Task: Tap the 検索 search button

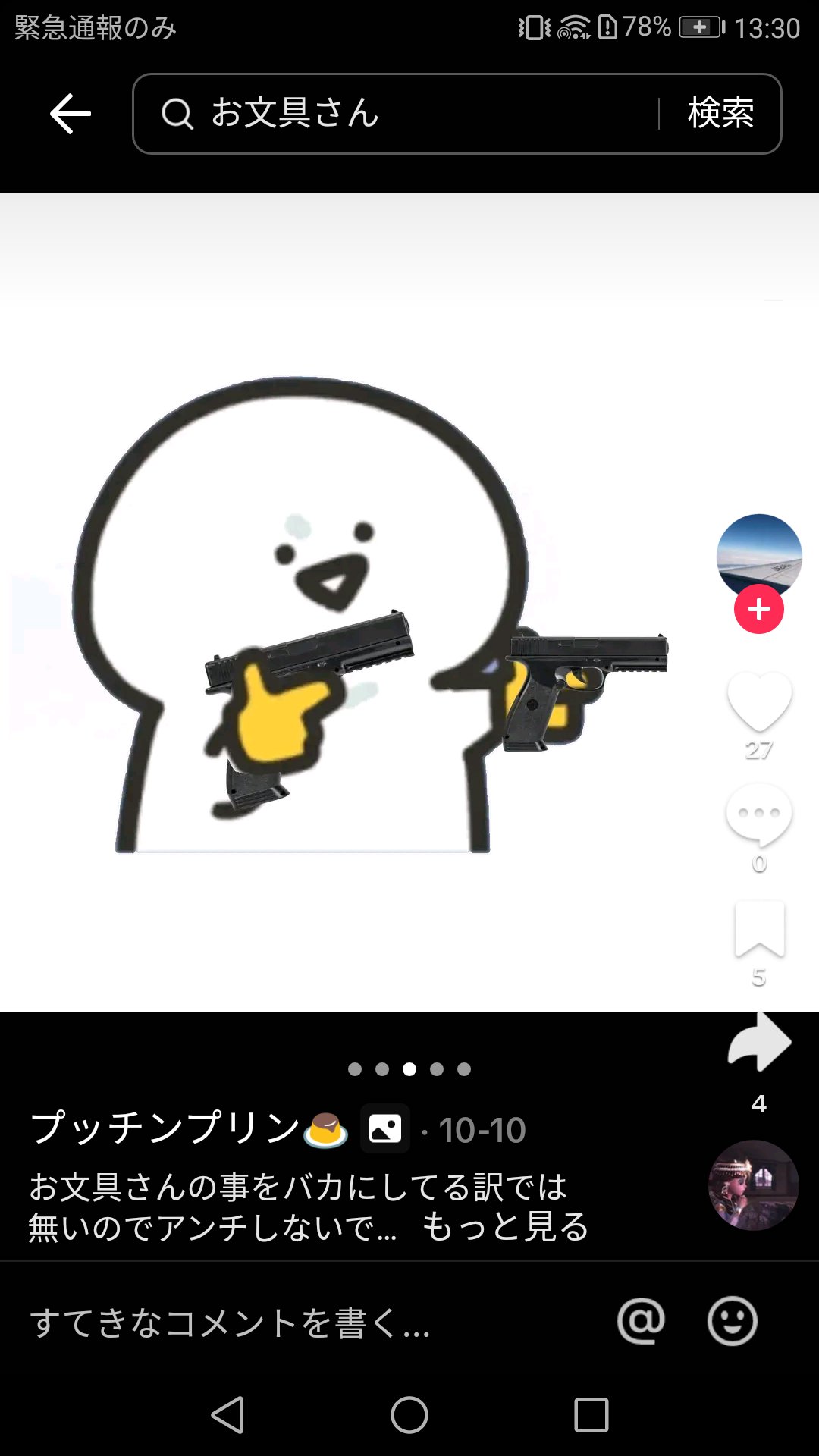Action: [720, 114]
